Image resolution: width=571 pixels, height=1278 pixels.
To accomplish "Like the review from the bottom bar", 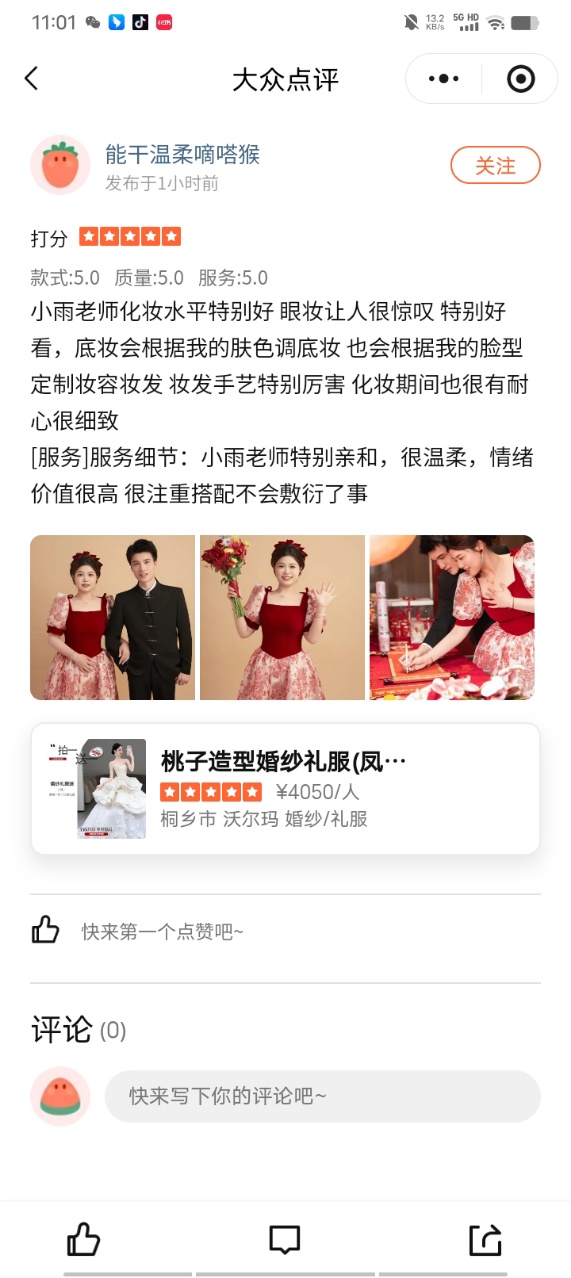I will (84, 1240).
